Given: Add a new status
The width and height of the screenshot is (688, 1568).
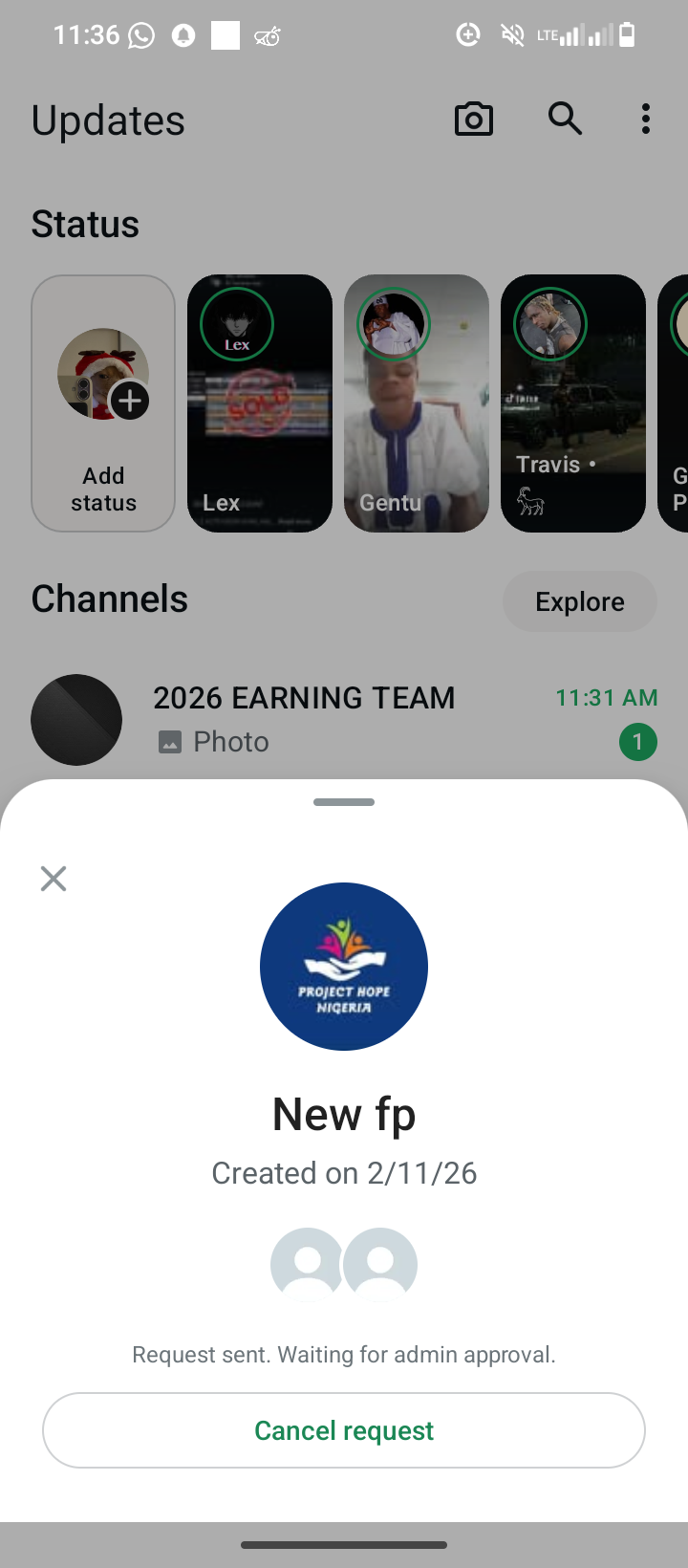Looking at the screenshot, I should point(103,403).
